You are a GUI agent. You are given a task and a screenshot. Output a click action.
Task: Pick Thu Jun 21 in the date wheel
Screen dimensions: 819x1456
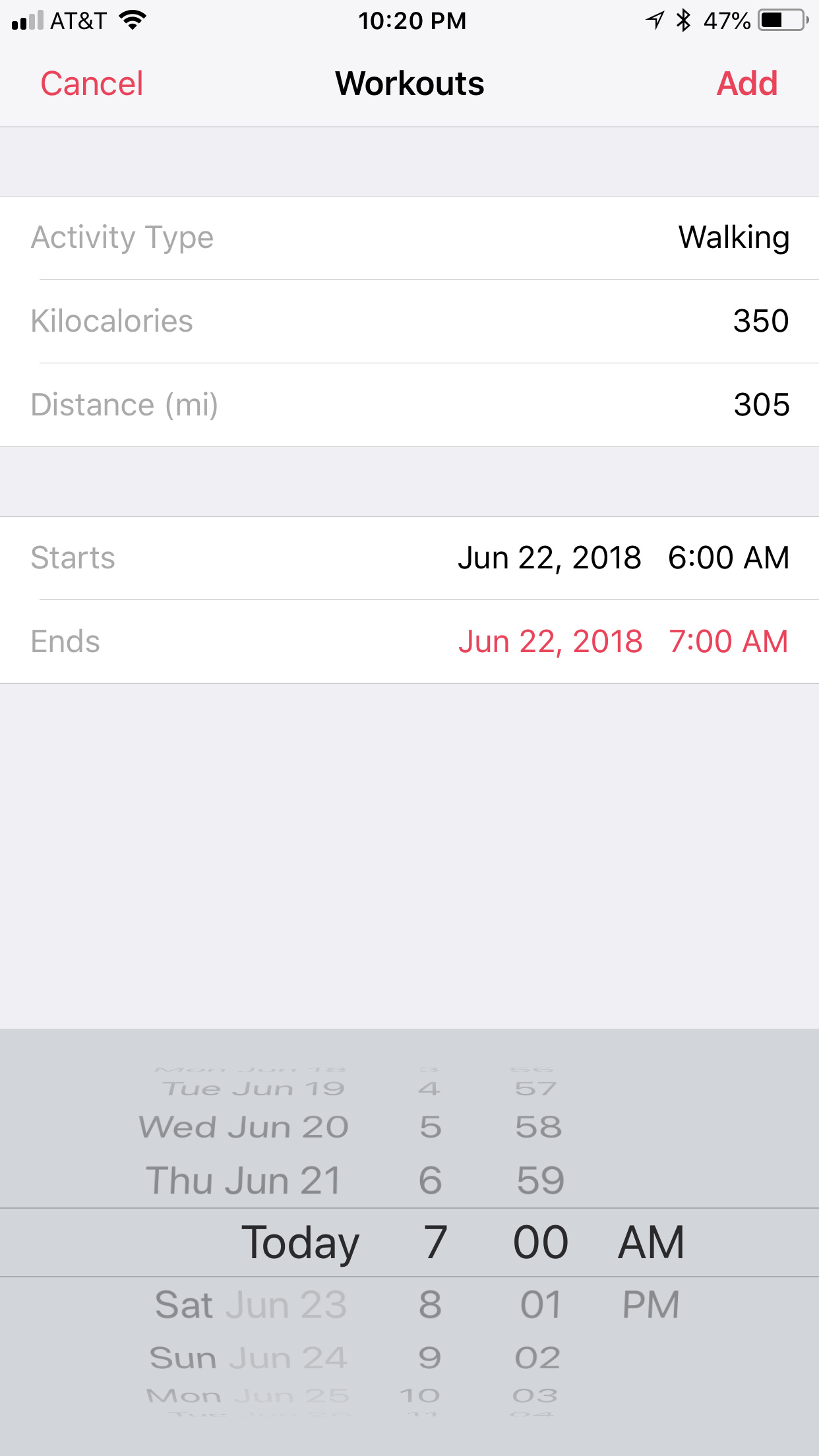coord(243,1180)
